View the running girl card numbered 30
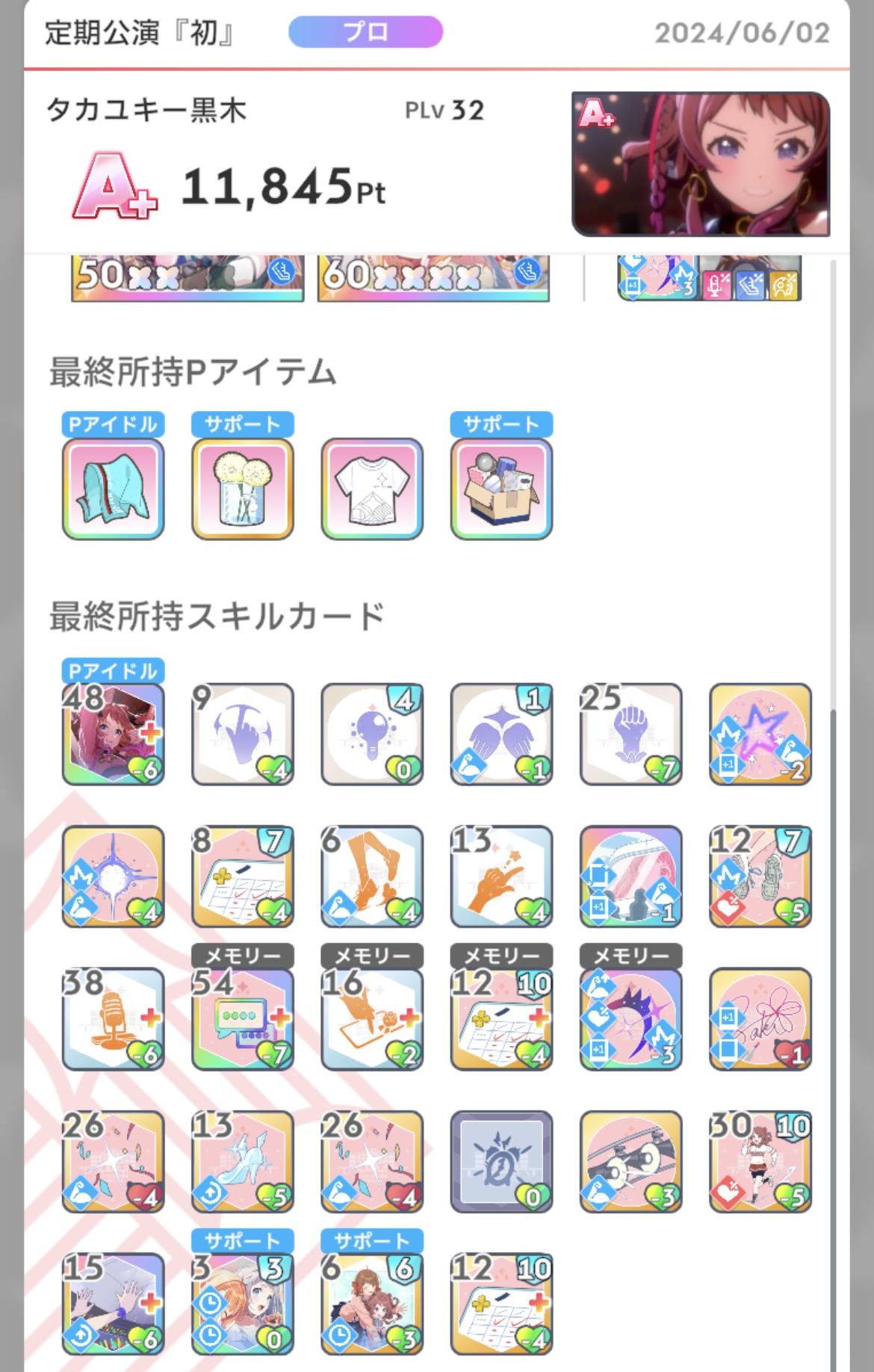 coord(760,1161)
